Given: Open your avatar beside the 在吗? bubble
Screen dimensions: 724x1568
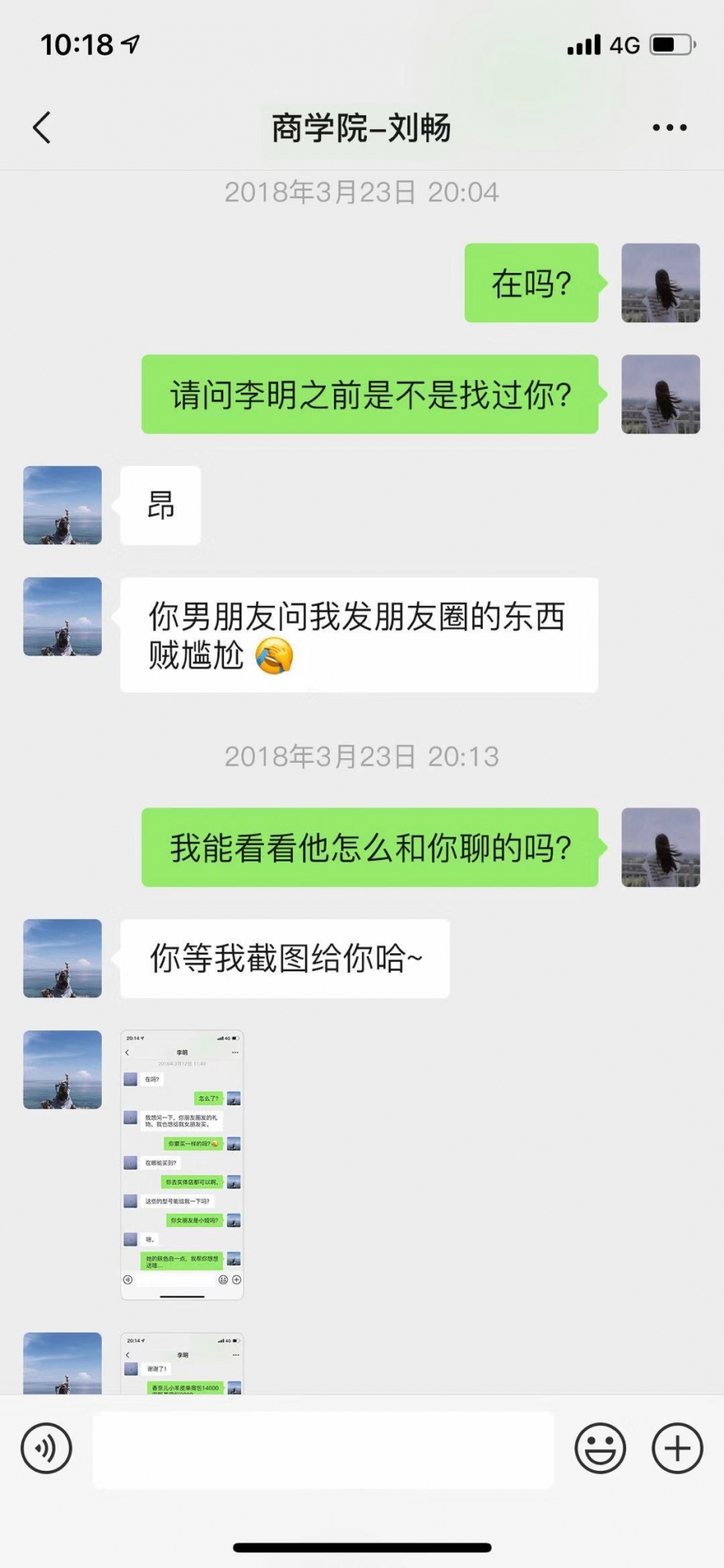Looking at the screenshot, I should pyautogui.click(x=661, y=283).
